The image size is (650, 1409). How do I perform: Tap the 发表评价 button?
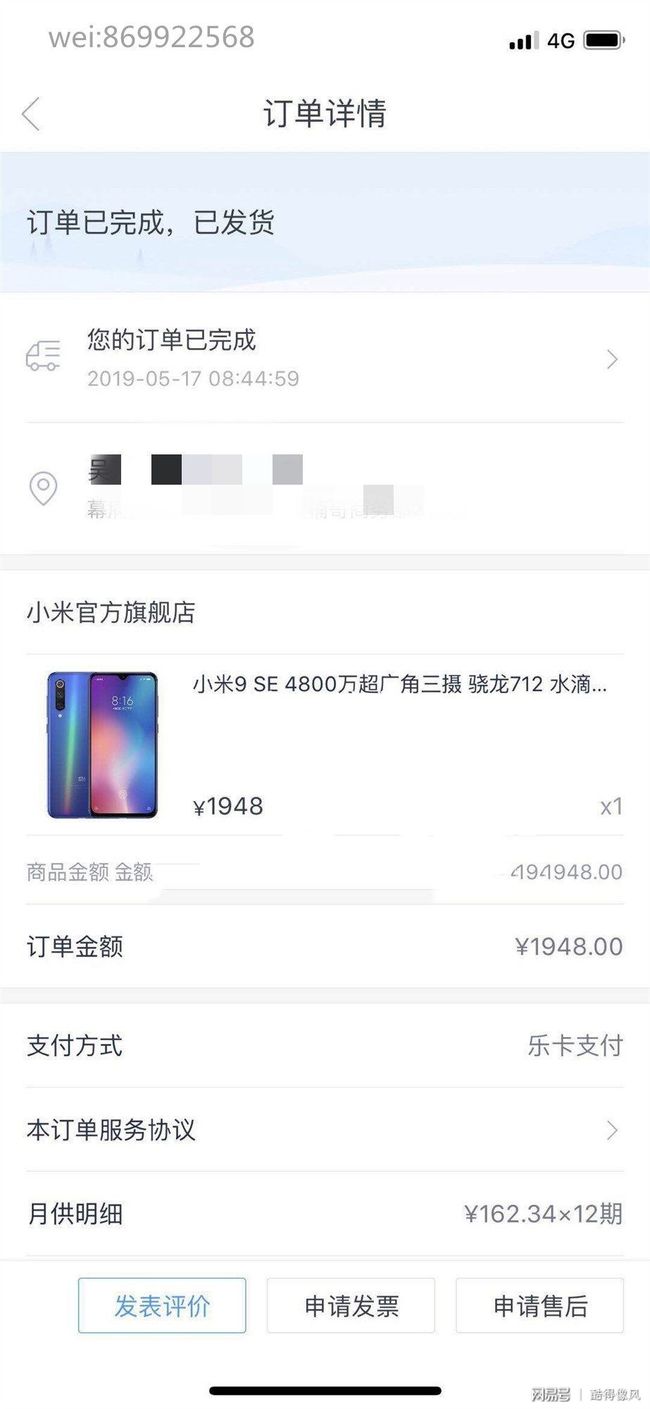162,1305
